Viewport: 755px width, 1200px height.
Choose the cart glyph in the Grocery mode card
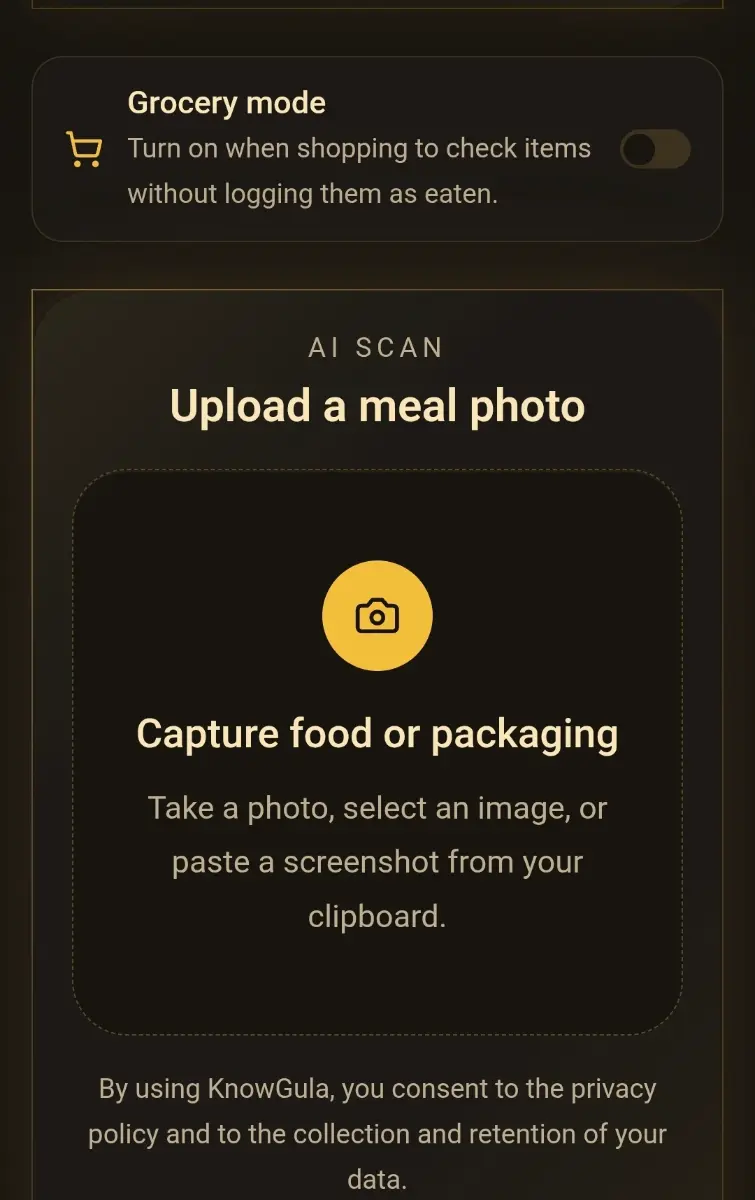click(x=84, y=148)
